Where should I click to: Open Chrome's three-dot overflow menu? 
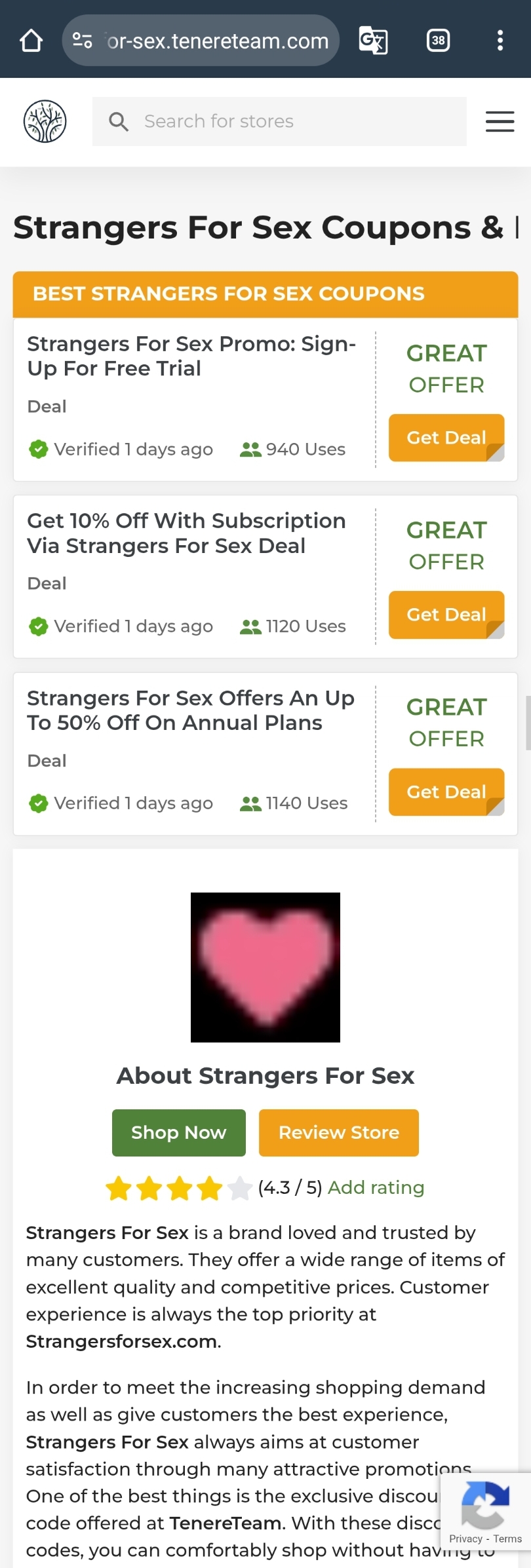[x=500, y=39]
